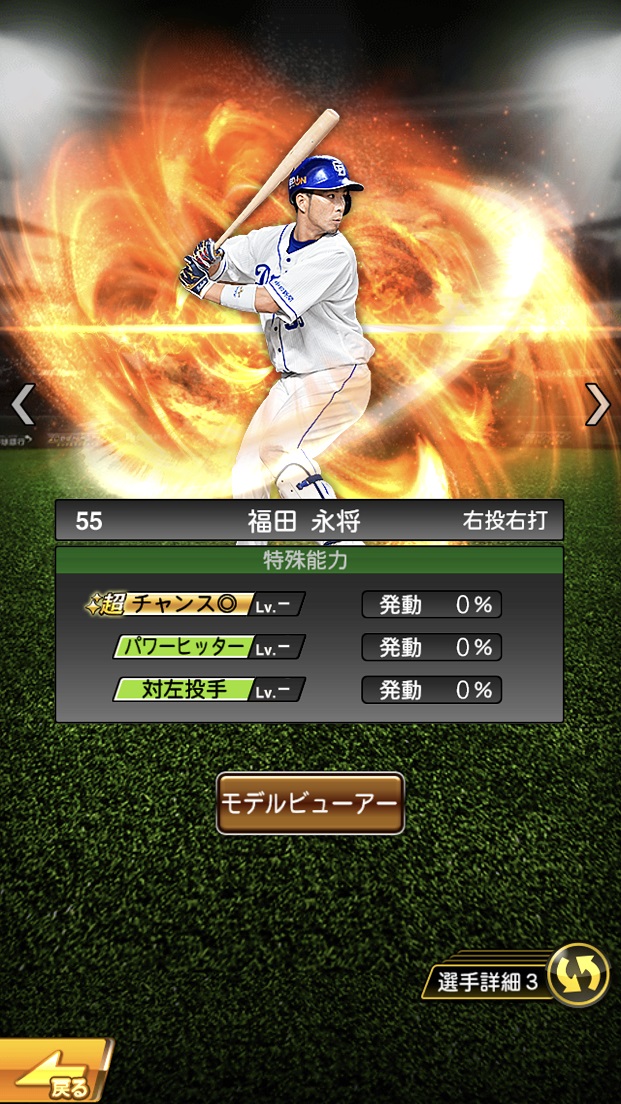
Task: Show the next player with right arrow
Action: tap(597, 405)
